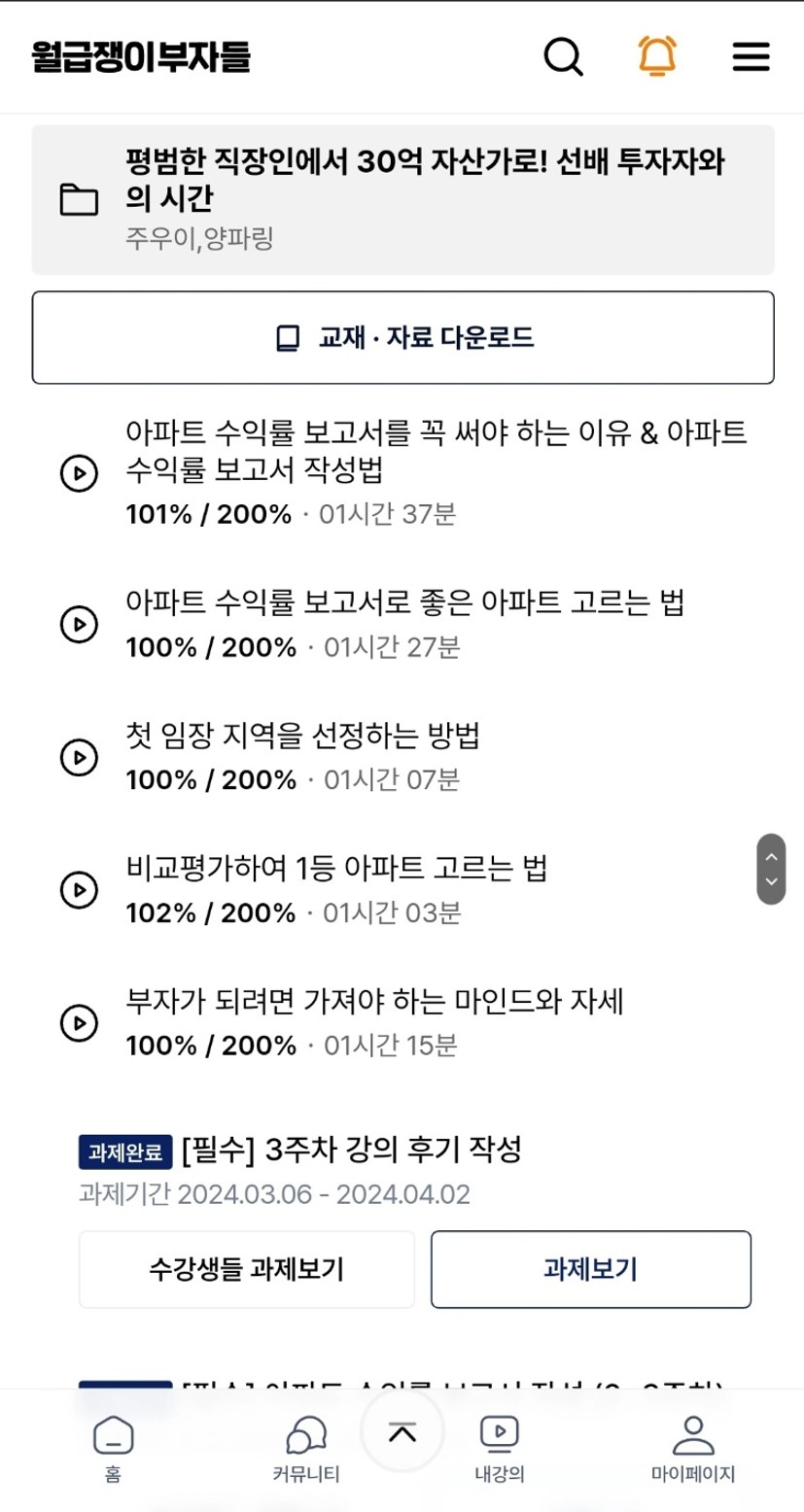Tap the scroll-to-top arrow button
This screenshot has width=804, height=1512.
[x=402, y=1431]
